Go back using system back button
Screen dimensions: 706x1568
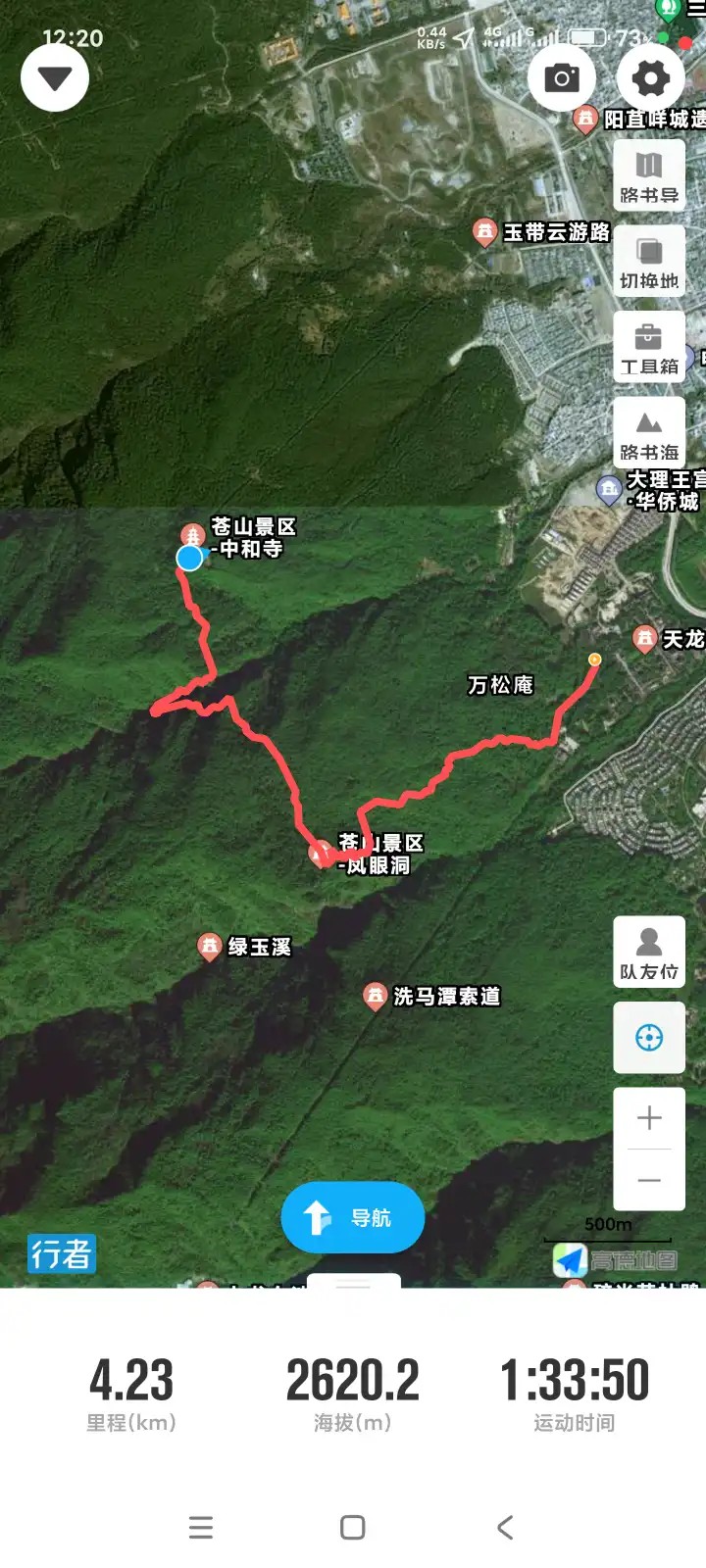tap(505, 1527)
